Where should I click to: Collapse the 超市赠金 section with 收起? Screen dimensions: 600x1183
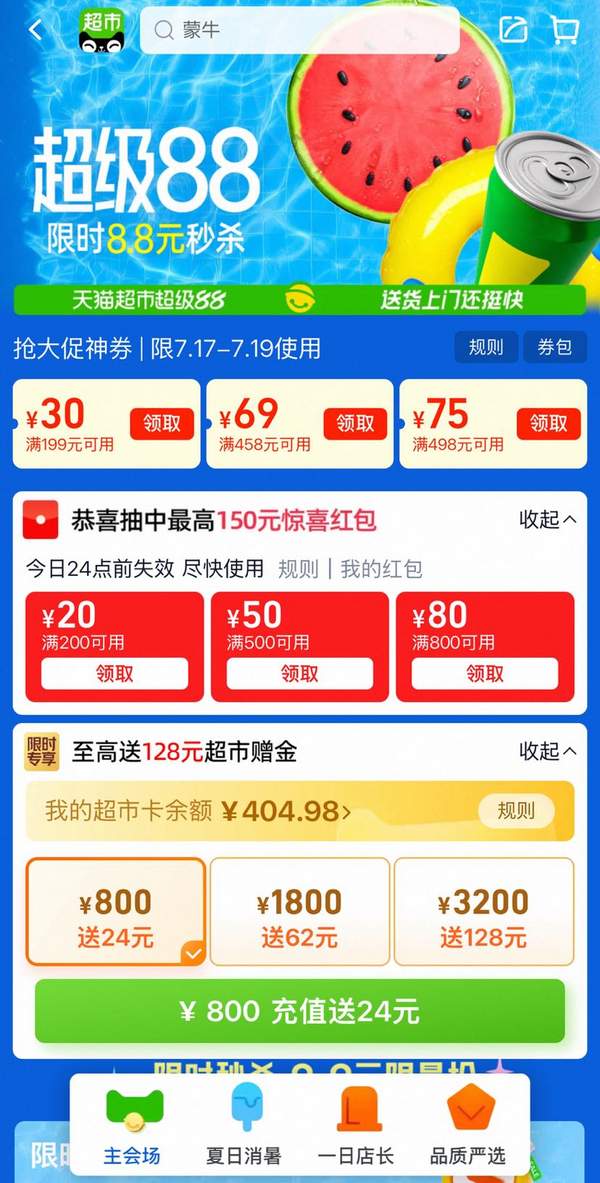tap(548, 751)
